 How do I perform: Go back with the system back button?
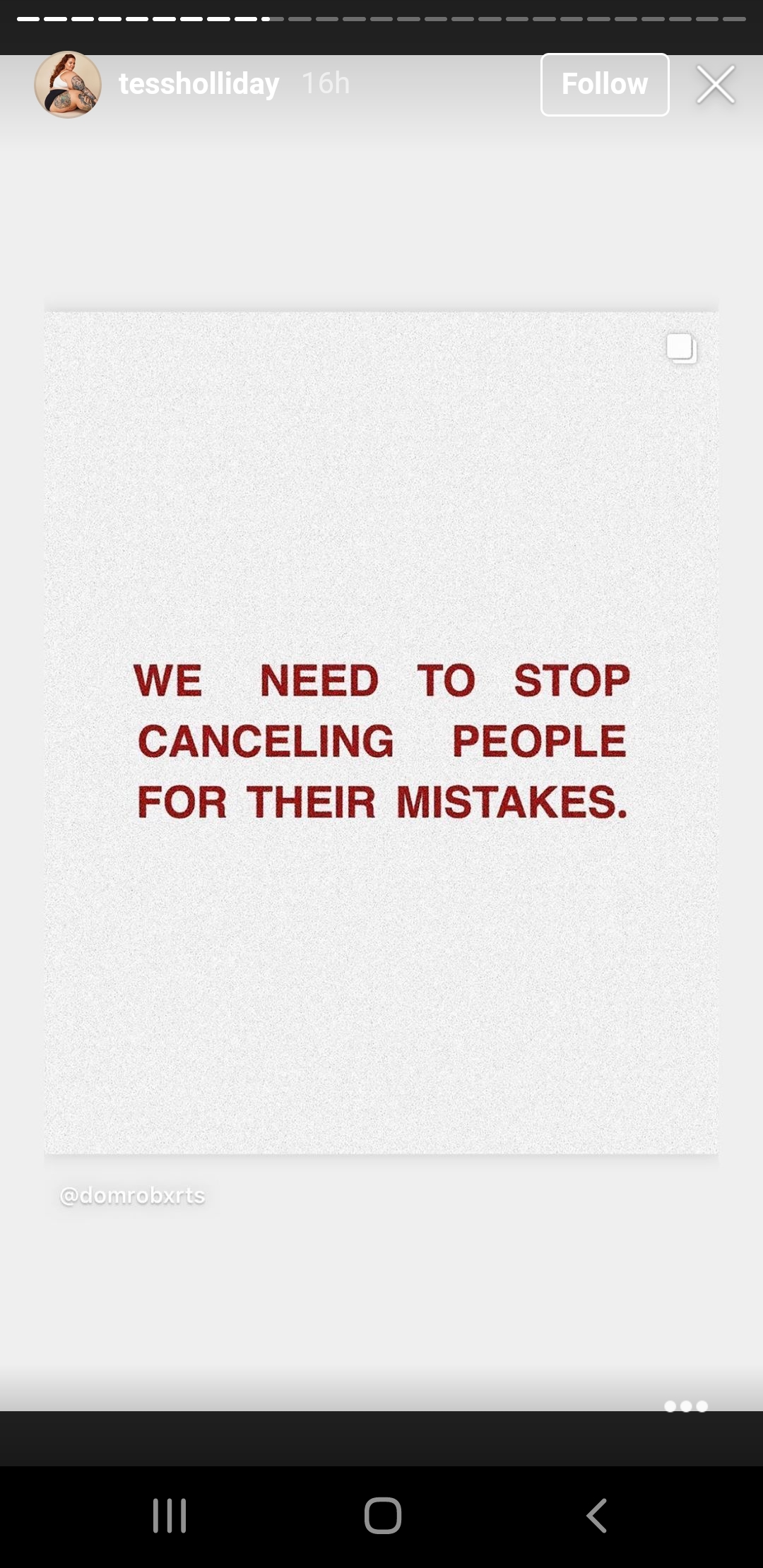pyautogui.click(x=597, y=1516)
